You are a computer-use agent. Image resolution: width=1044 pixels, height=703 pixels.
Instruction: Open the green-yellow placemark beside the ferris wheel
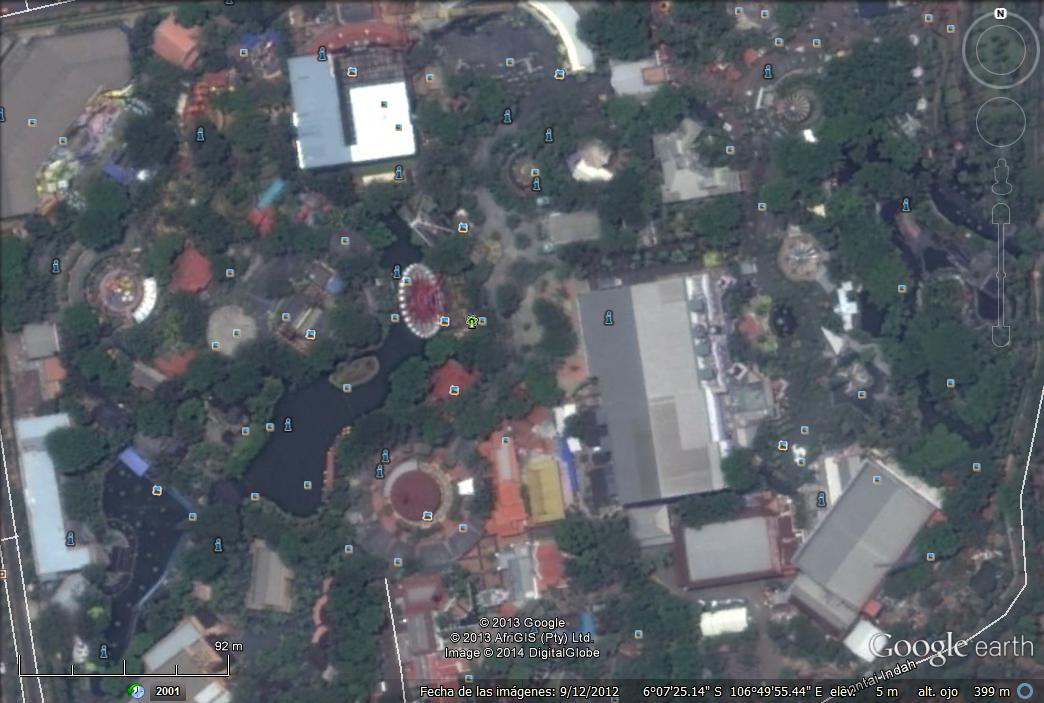471,321
